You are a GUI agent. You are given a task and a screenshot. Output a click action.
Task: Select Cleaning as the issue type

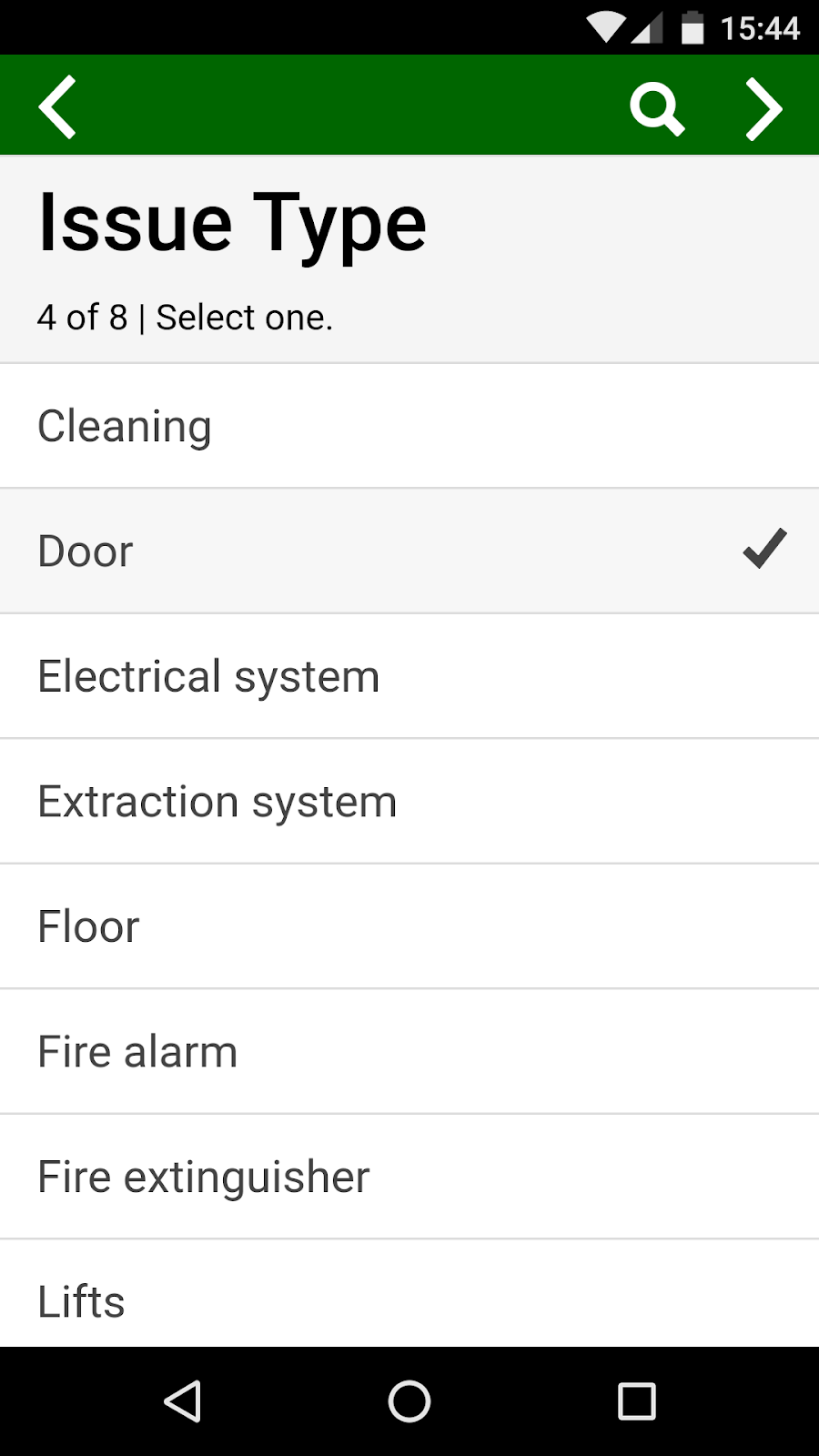coord(409,426)
